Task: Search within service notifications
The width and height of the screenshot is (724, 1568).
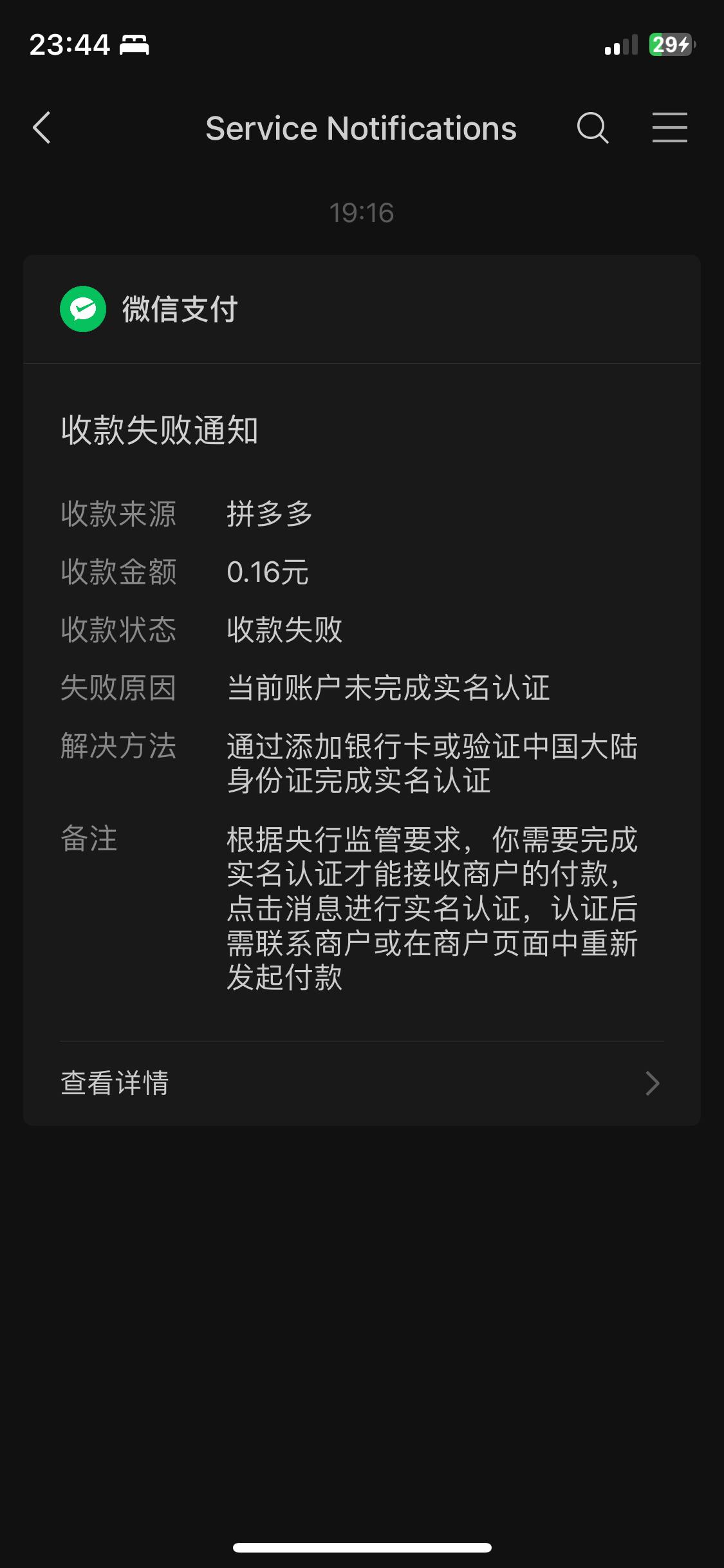Action: (x=592, y=127)
